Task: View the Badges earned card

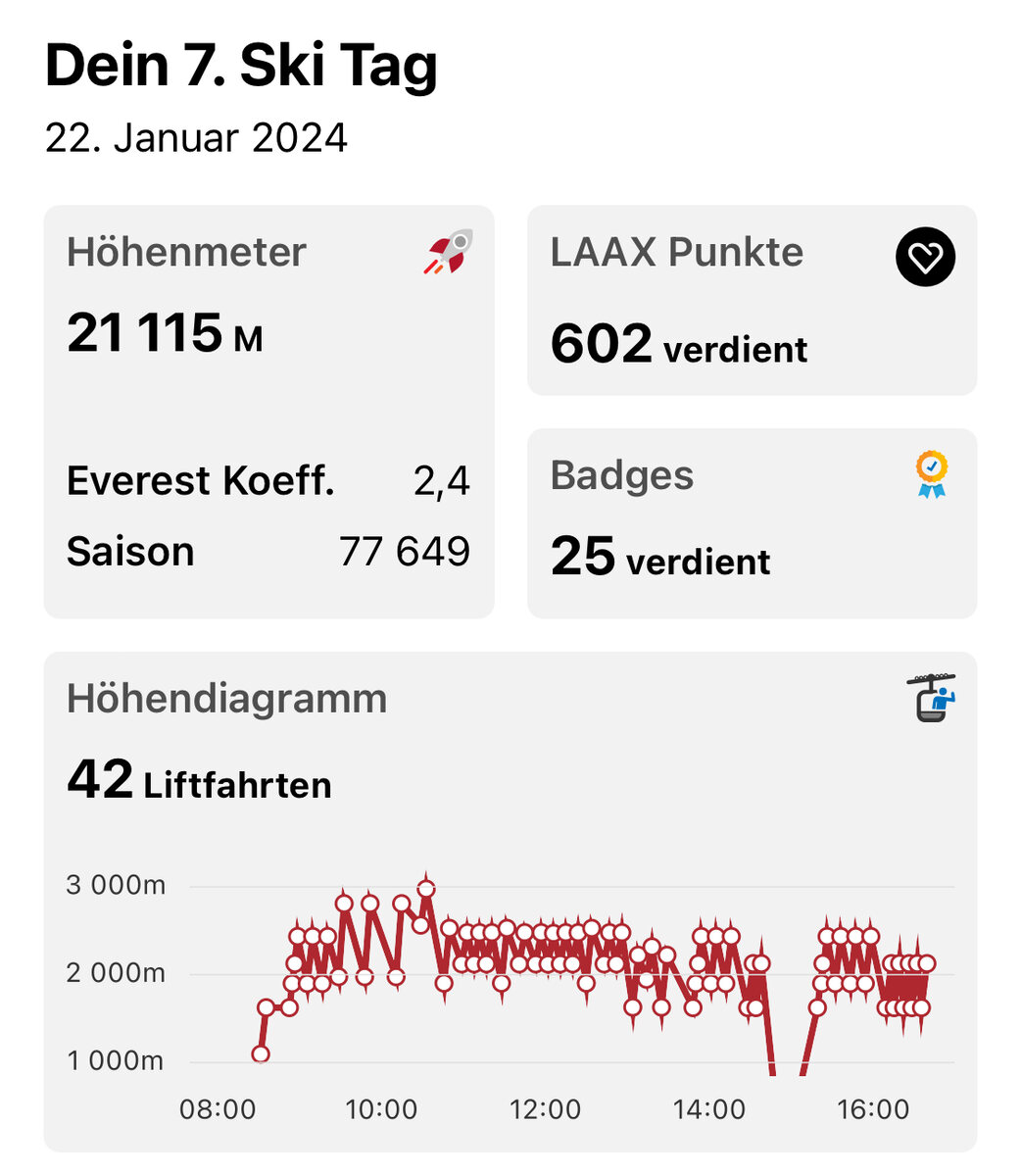Action: [752, 523]
